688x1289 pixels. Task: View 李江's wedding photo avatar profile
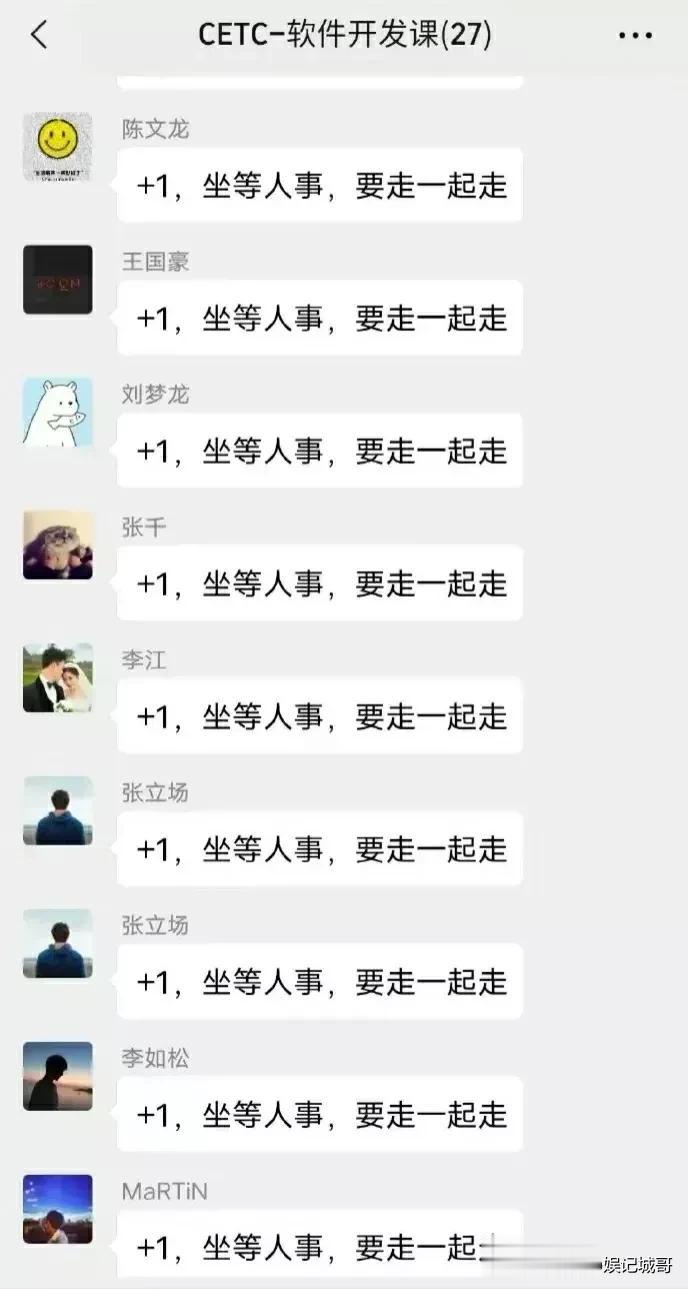tap(58, 678)
